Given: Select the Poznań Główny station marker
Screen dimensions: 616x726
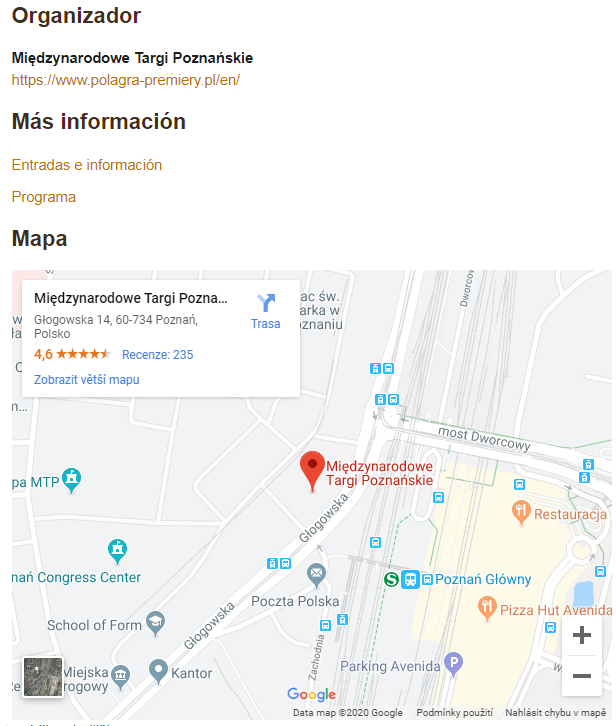Looking at the screenshot, I should (x=410, y=579).
